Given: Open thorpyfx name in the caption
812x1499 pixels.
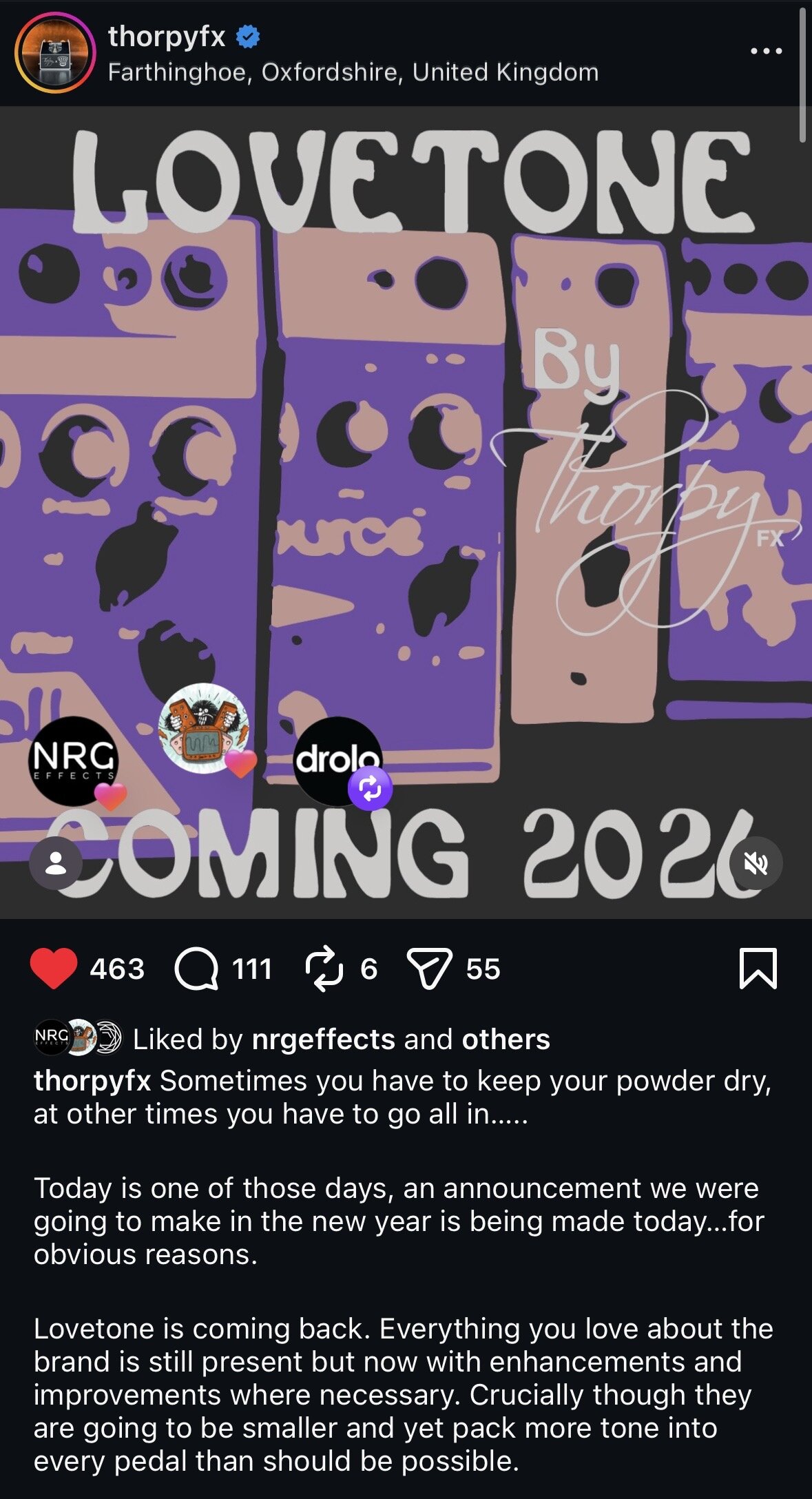Looking at the screenshot, I should tap(92, 1081).
